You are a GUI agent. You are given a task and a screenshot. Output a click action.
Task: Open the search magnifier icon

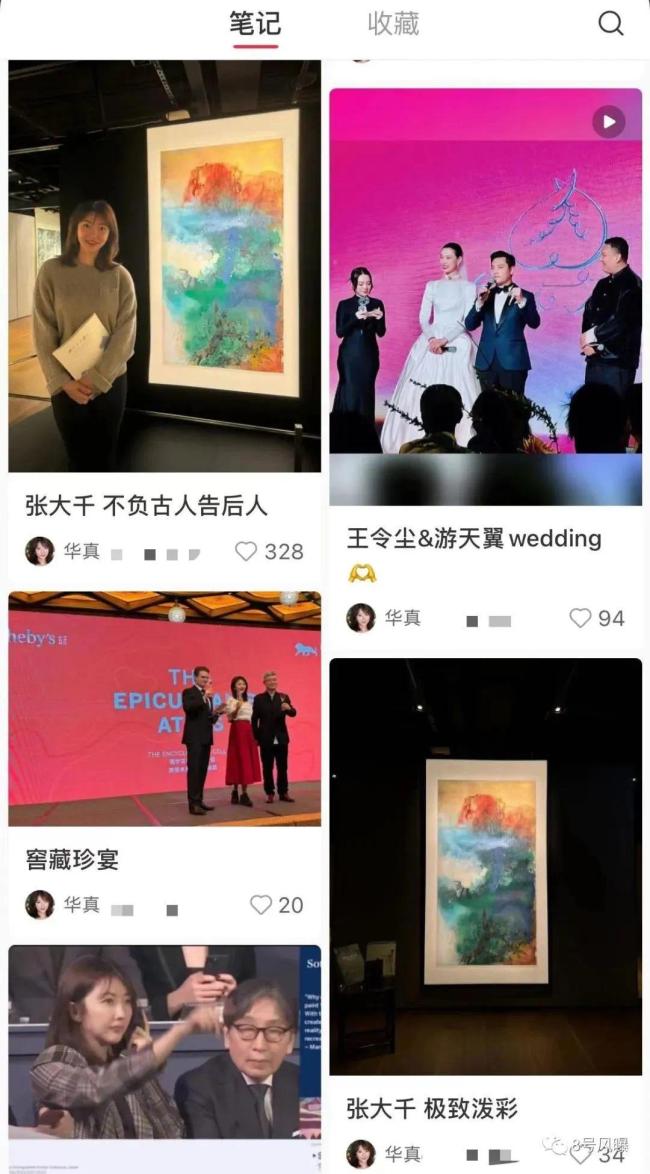pos(611,24)
